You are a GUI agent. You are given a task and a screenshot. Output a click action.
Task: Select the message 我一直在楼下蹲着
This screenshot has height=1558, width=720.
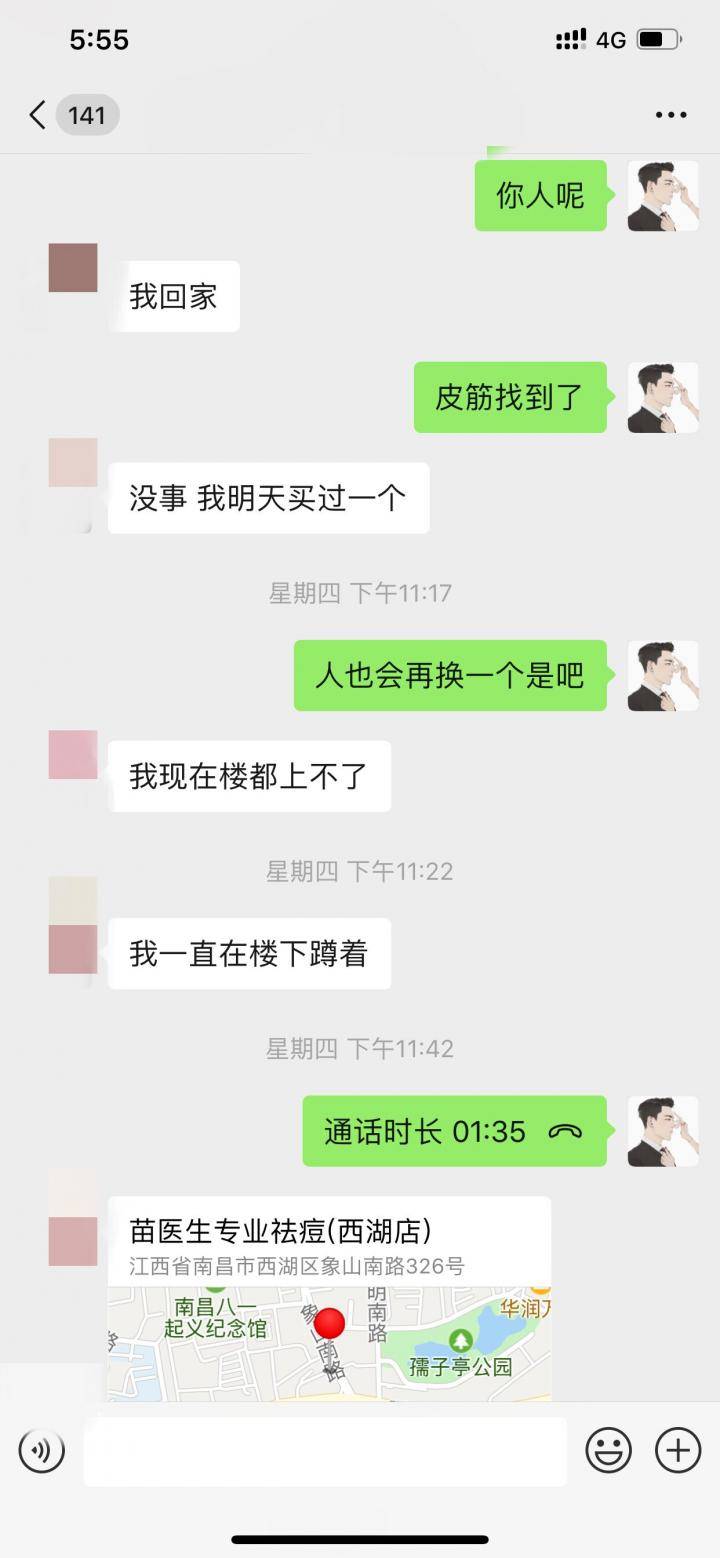(247, 953)
